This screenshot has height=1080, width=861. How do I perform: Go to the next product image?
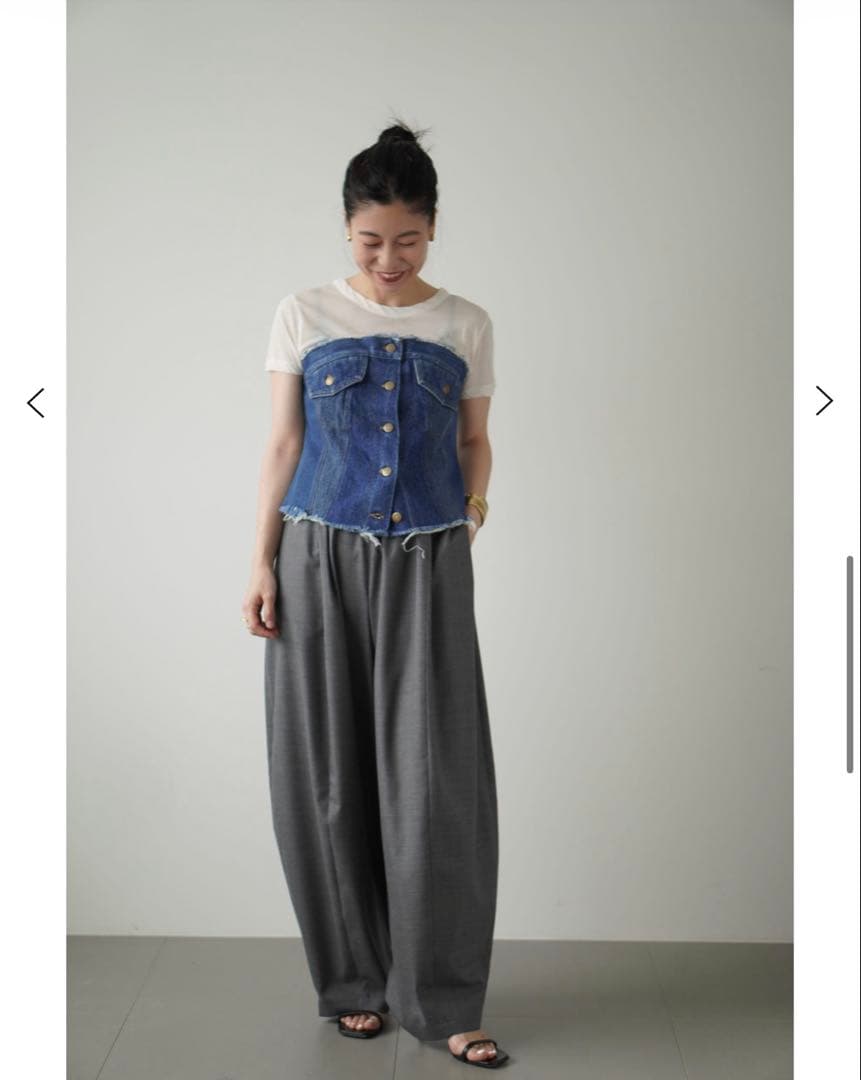823,401
